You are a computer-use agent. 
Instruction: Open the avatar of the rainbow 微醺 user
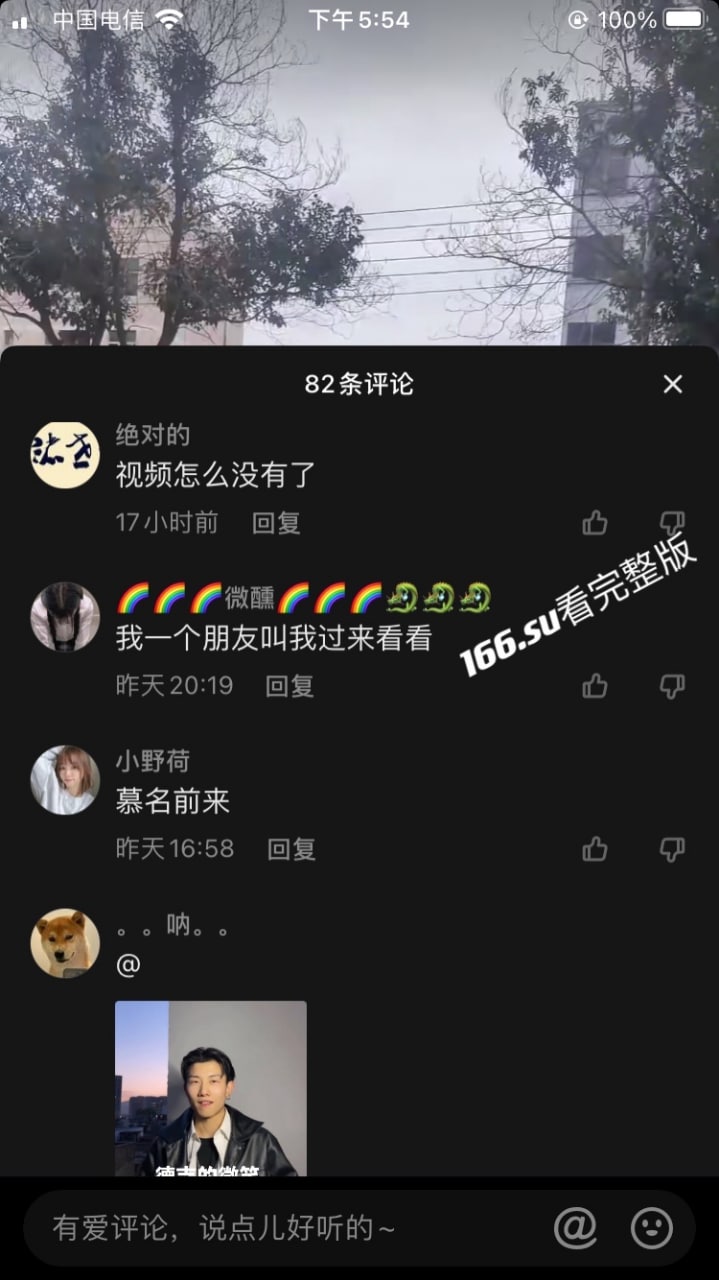coord(65,616)
